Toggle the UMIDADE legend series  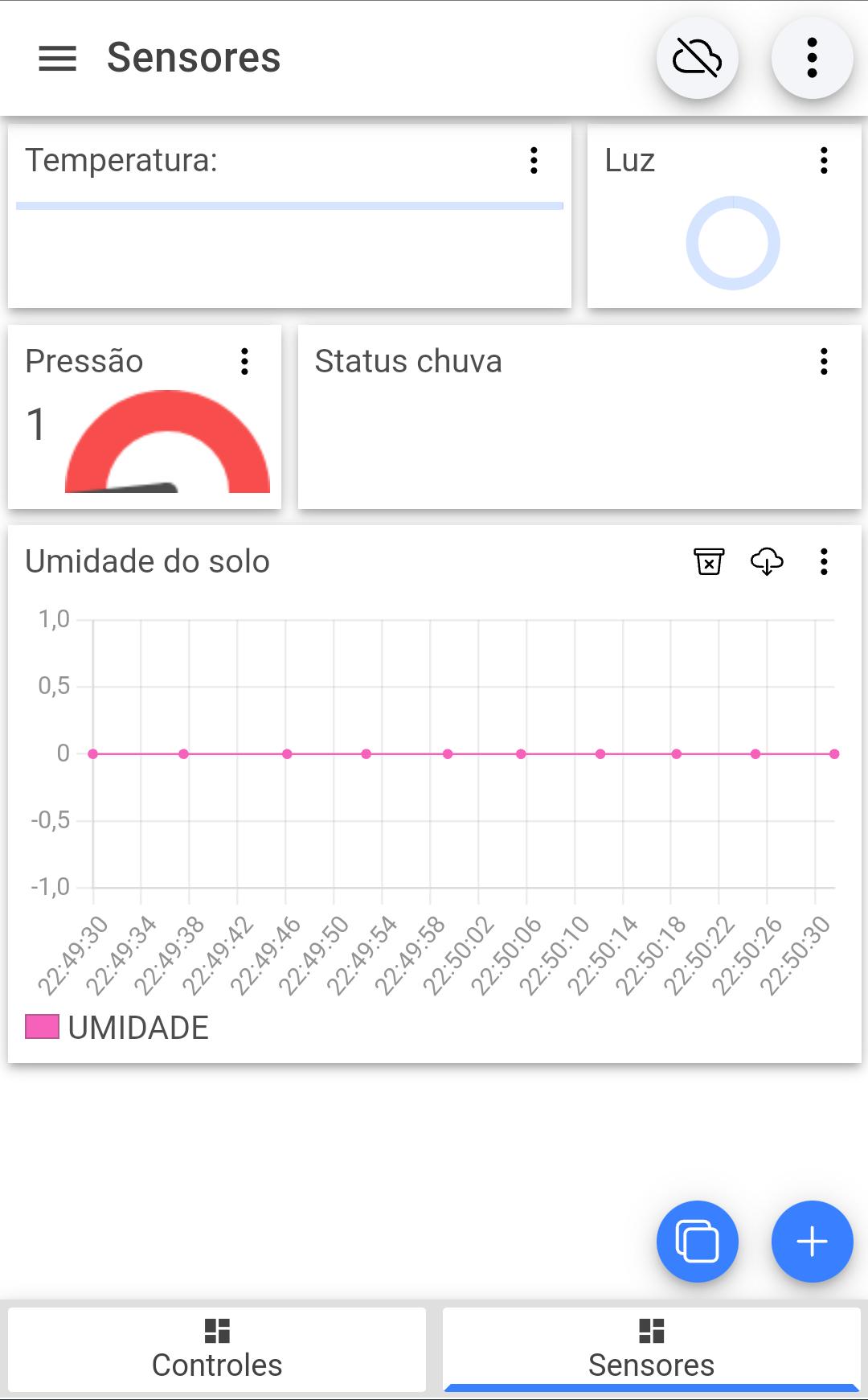(117, 1027)
